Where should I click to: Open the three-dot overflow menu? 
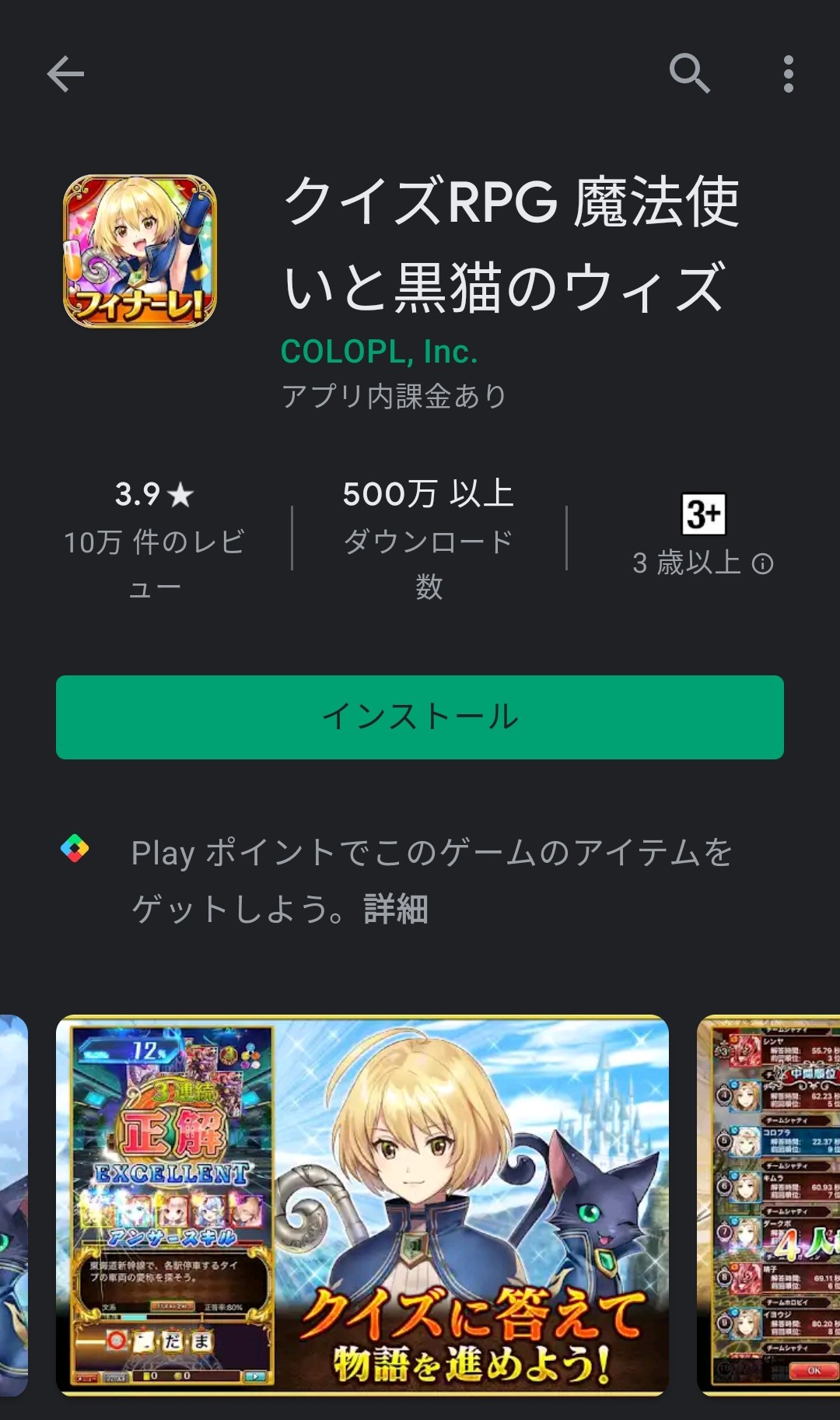pyautogui.click(x=789, y=74)
